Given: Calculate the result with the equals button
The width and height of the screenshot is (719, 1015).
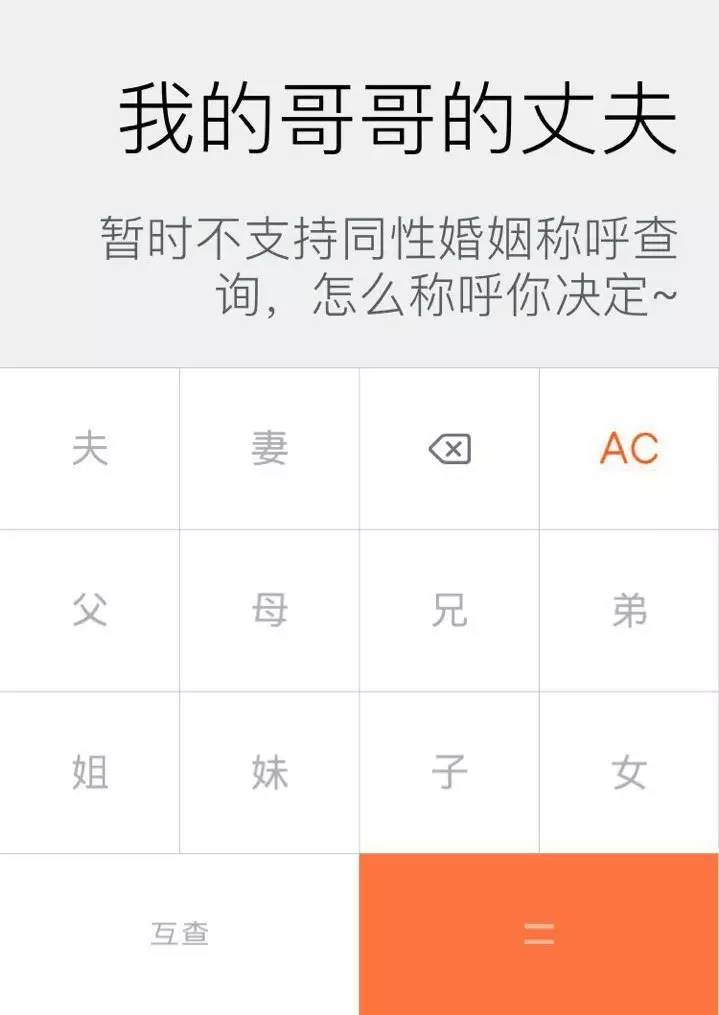Looking at the screenshot, I should click(x=539, y=934).
